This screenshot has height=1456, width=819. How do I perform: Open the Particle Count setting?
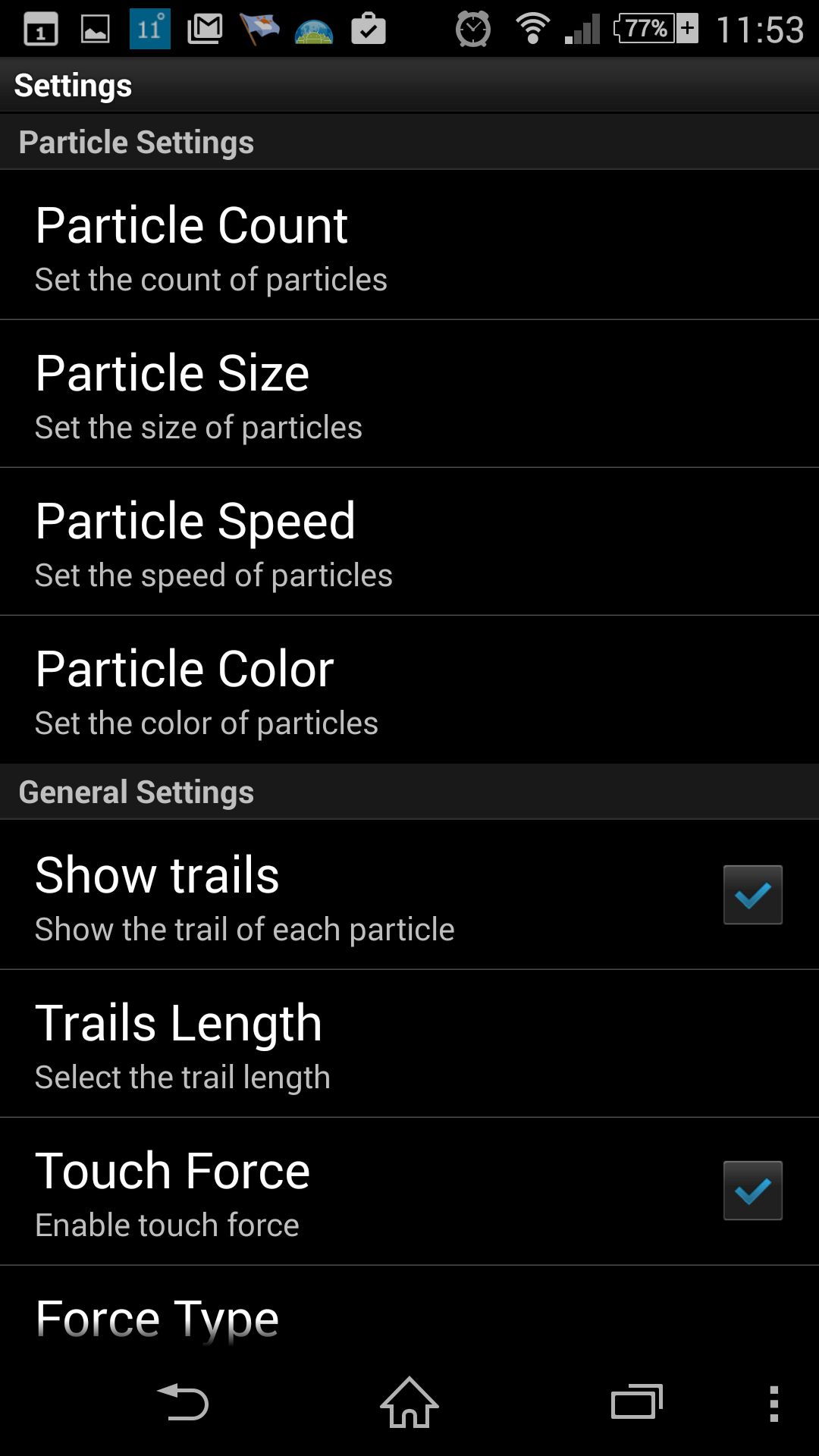click(x=409, y=245)
